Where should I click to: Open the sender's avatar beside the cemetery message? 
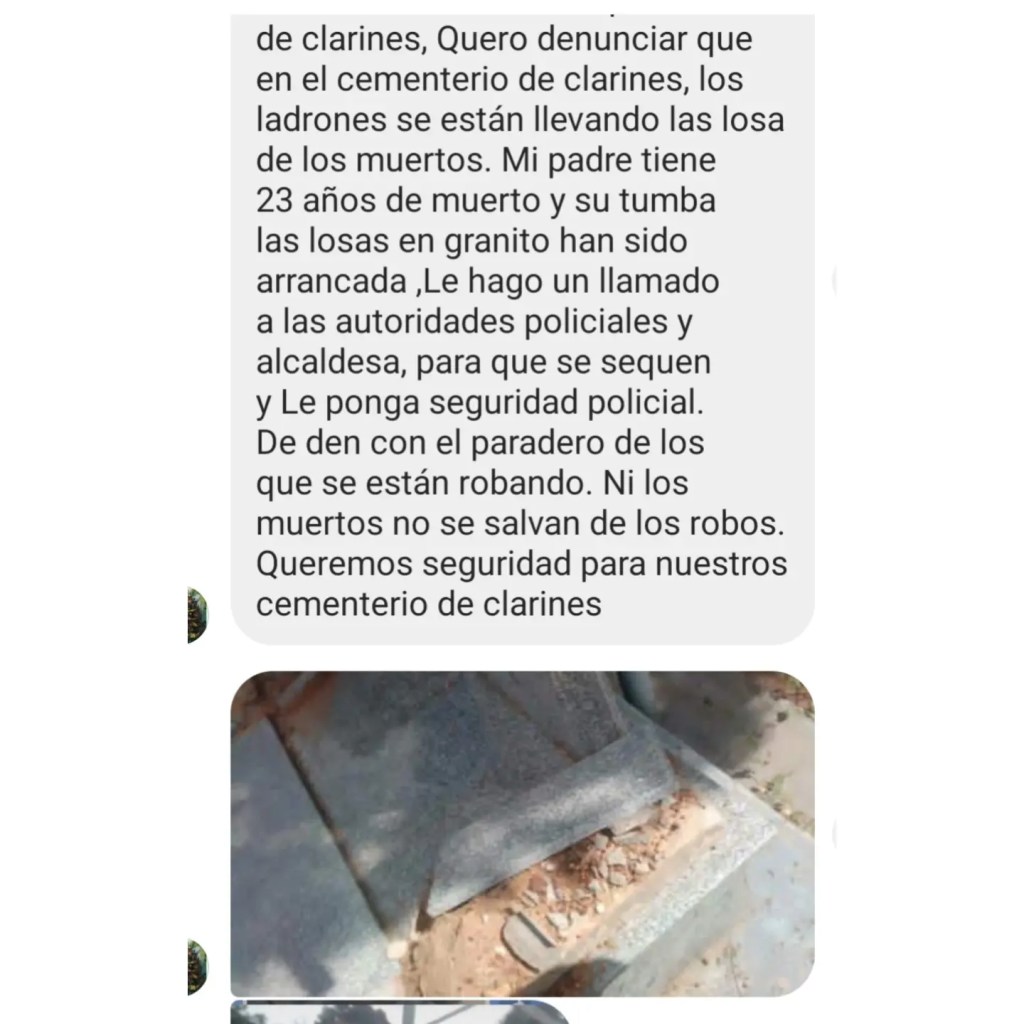197,614
